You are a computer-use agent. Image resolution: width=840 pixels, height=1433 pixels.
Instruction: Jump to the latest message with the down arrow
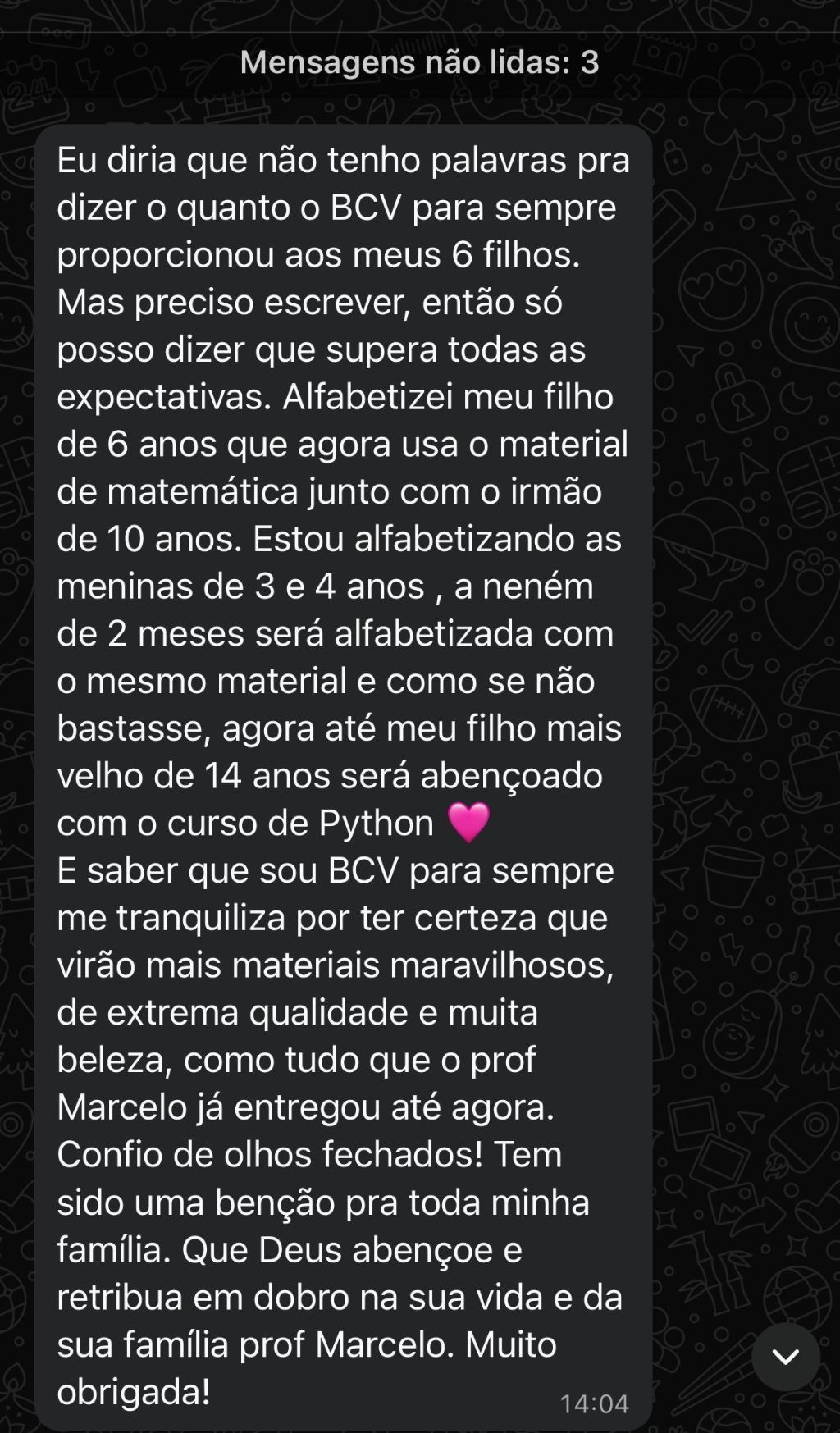785,1356
